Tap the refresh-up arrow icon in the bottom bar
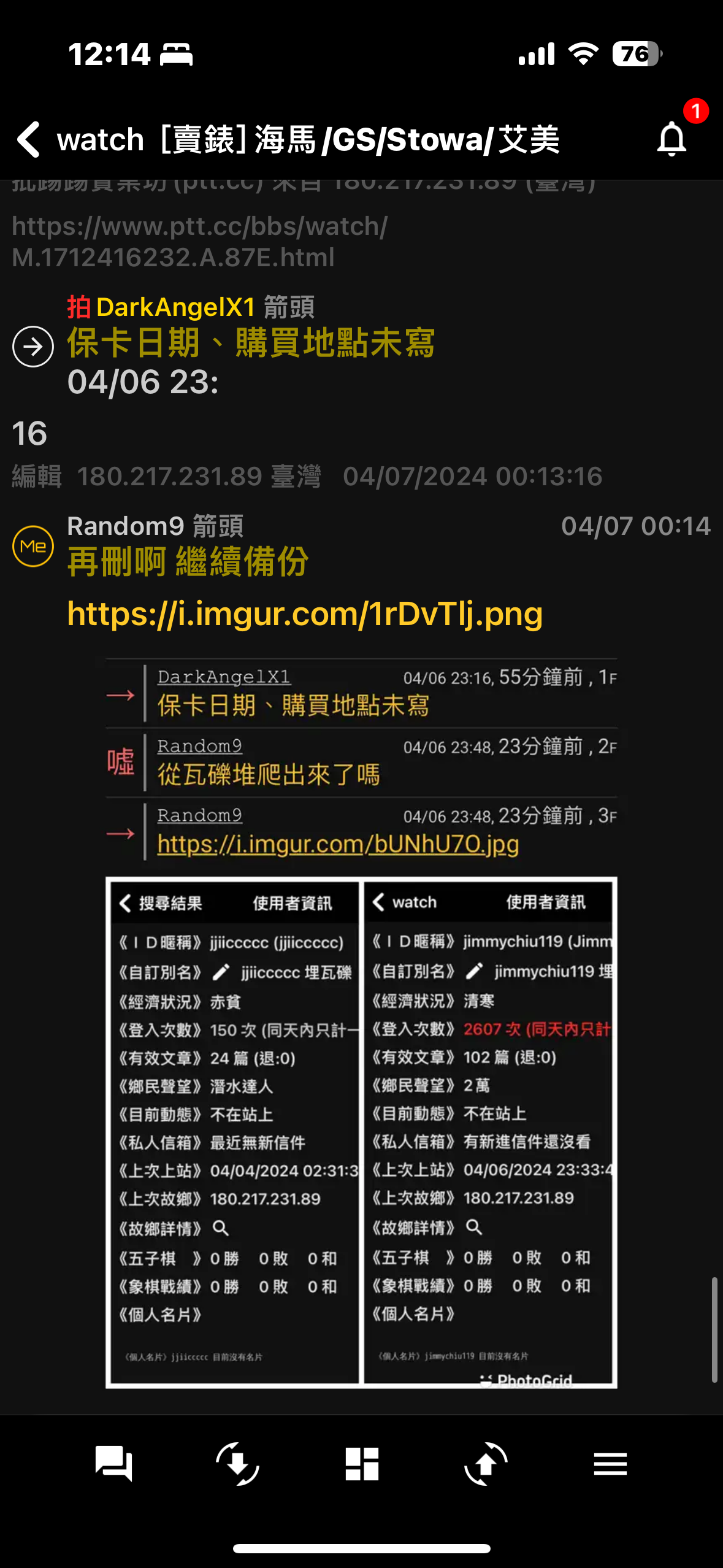The width and height of the screenshot is (723, 1568). 486,1464
